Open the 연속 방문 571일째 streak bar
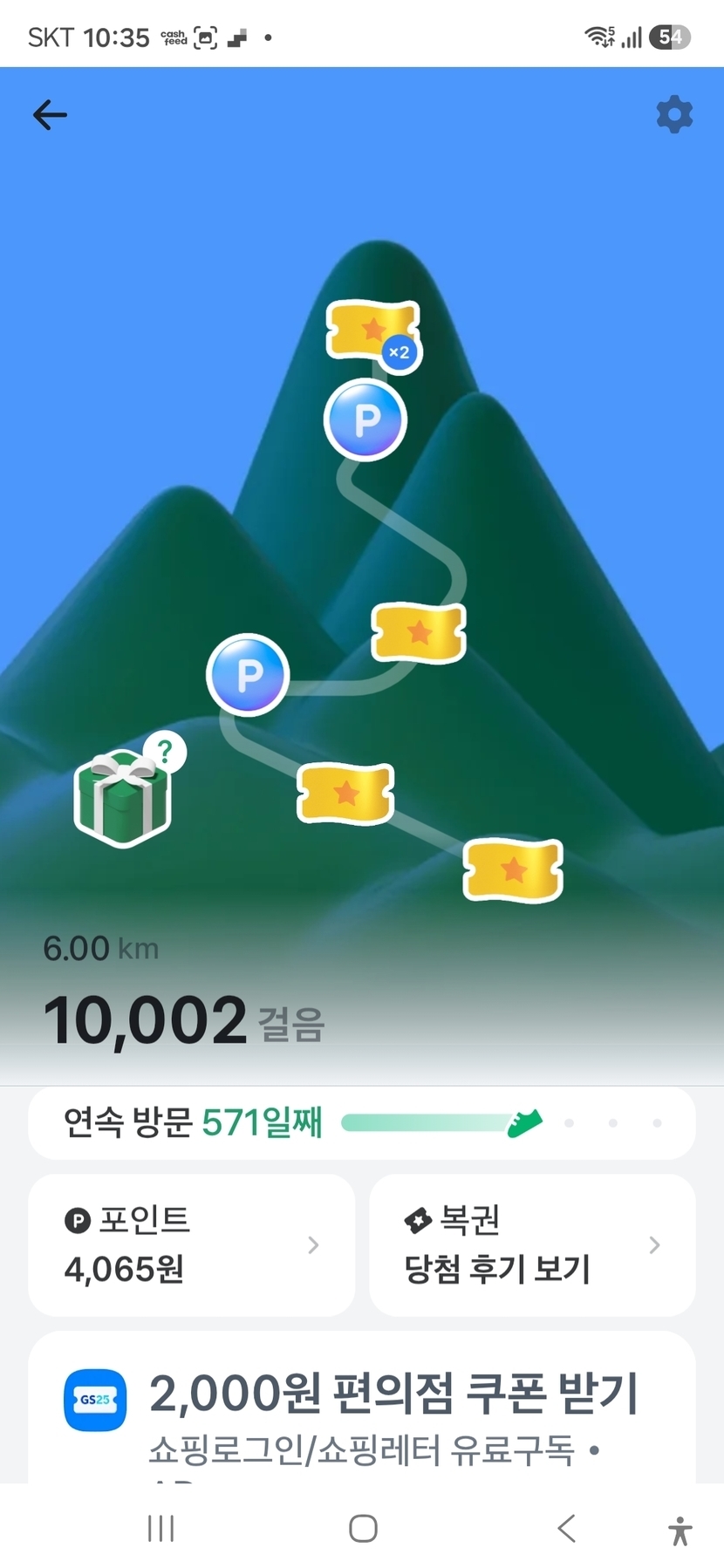Image resolution: width=724 pixels, height=1568 pixels. [x=362, y=1122]
